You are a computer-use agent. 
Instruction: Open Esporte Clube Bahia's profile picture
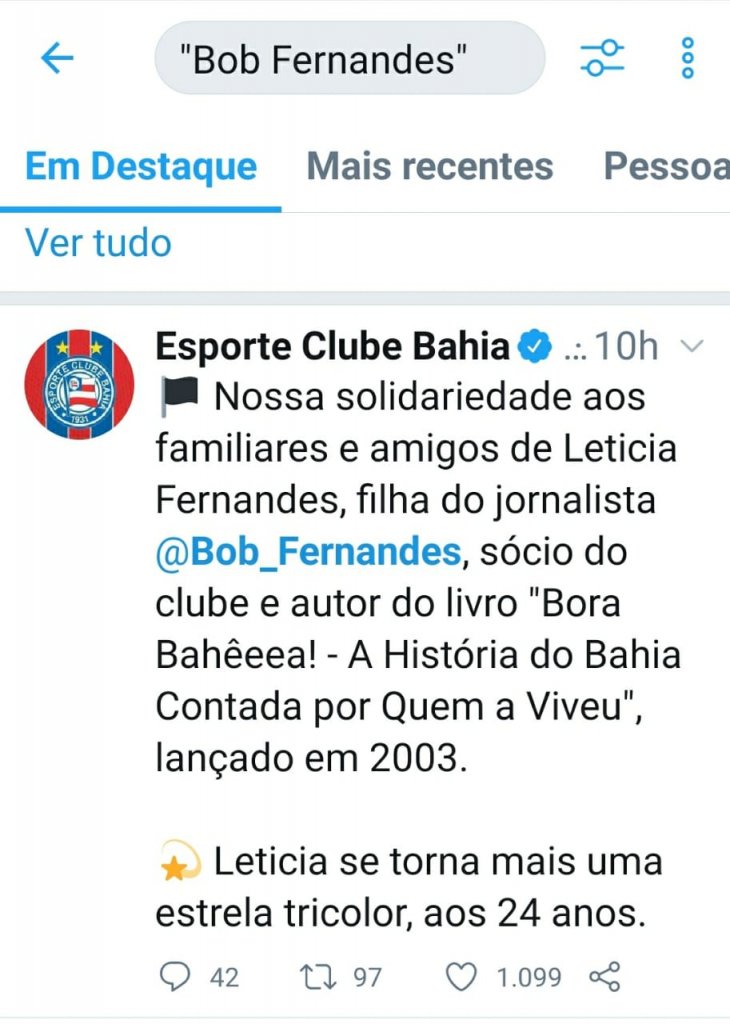point(79,384)
